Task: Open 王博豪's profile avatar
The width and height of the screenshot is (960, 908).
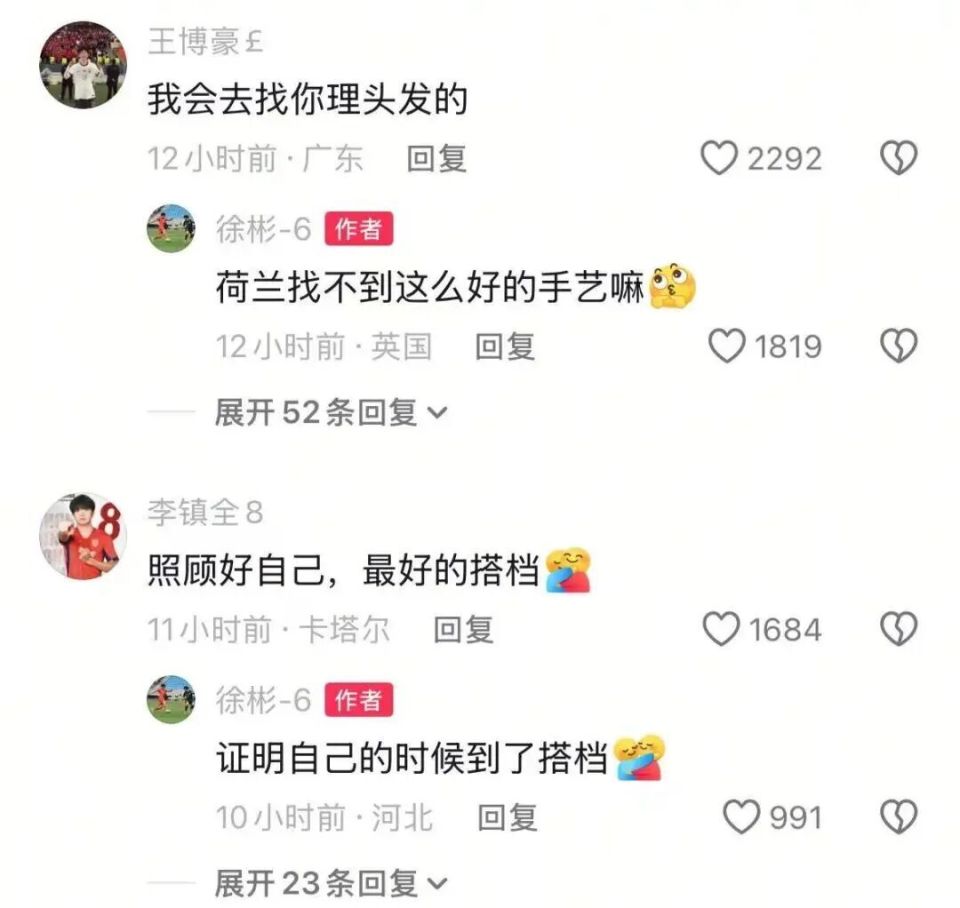Action: pos(83,65)
